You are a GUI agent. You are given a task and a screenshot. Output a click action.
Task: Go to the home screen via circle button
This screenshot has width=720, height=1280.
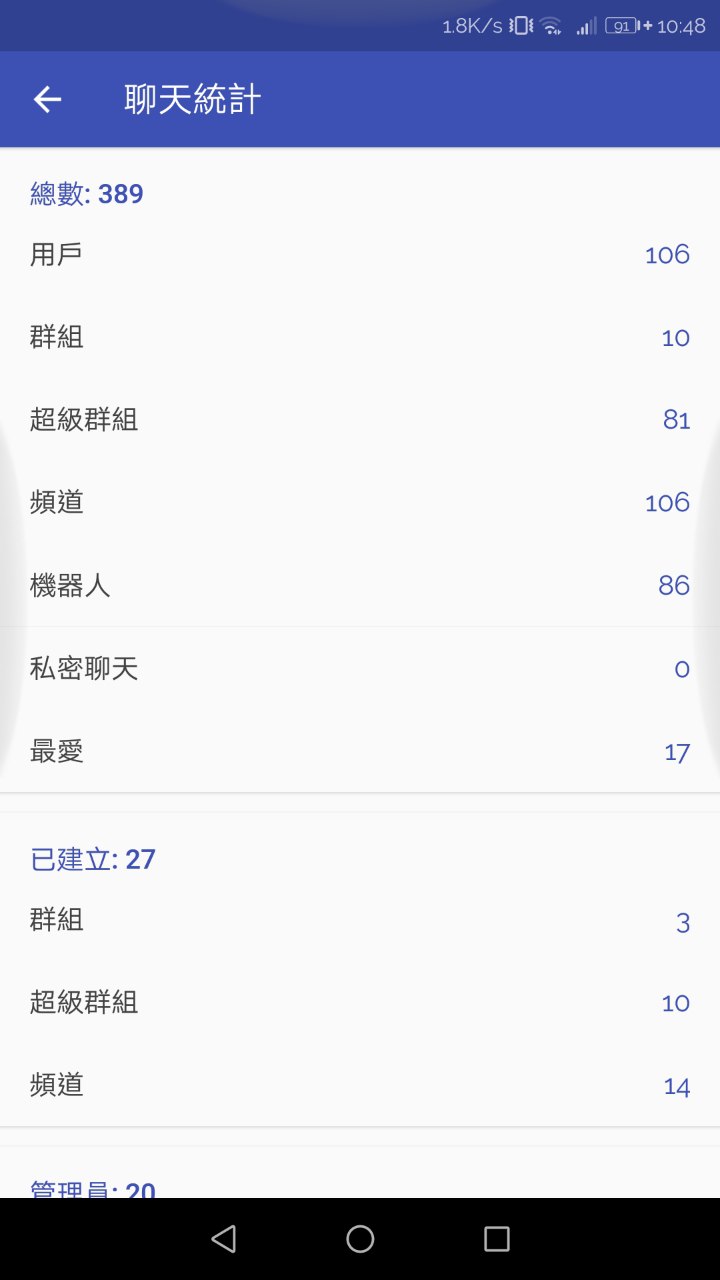(x=360, y=1239)
